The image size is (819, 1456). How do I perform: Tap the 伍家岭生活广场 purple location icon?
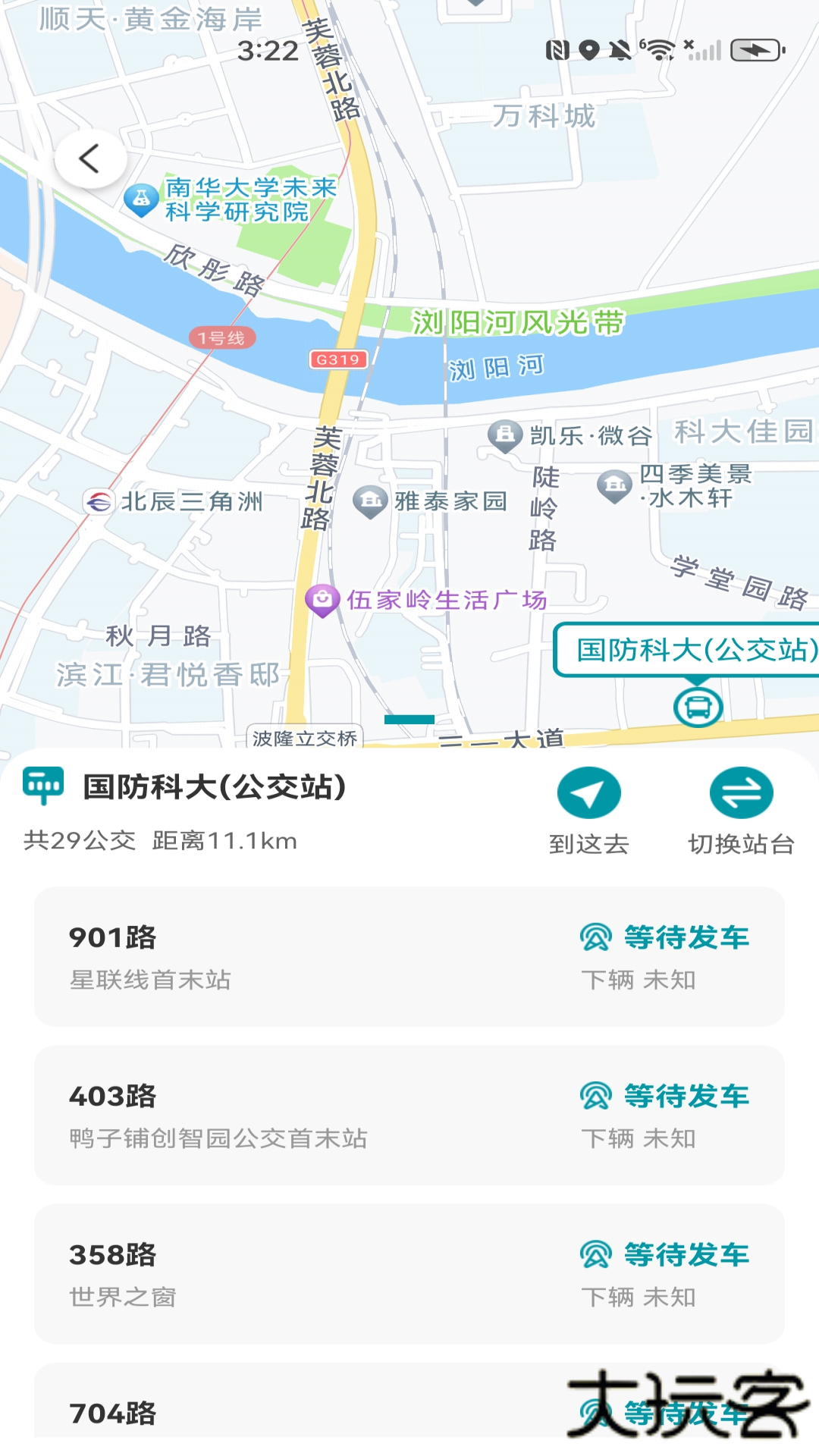[322, 599]
